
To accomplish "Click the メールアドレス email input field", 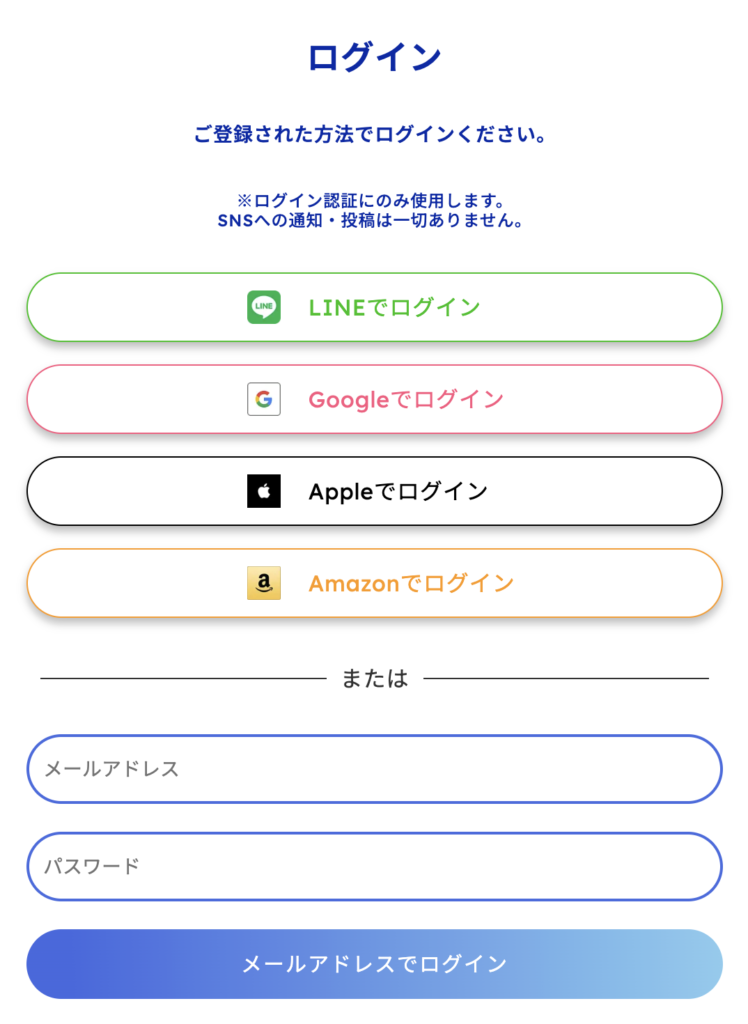I will pyautogui.click(x=374, y=768).
